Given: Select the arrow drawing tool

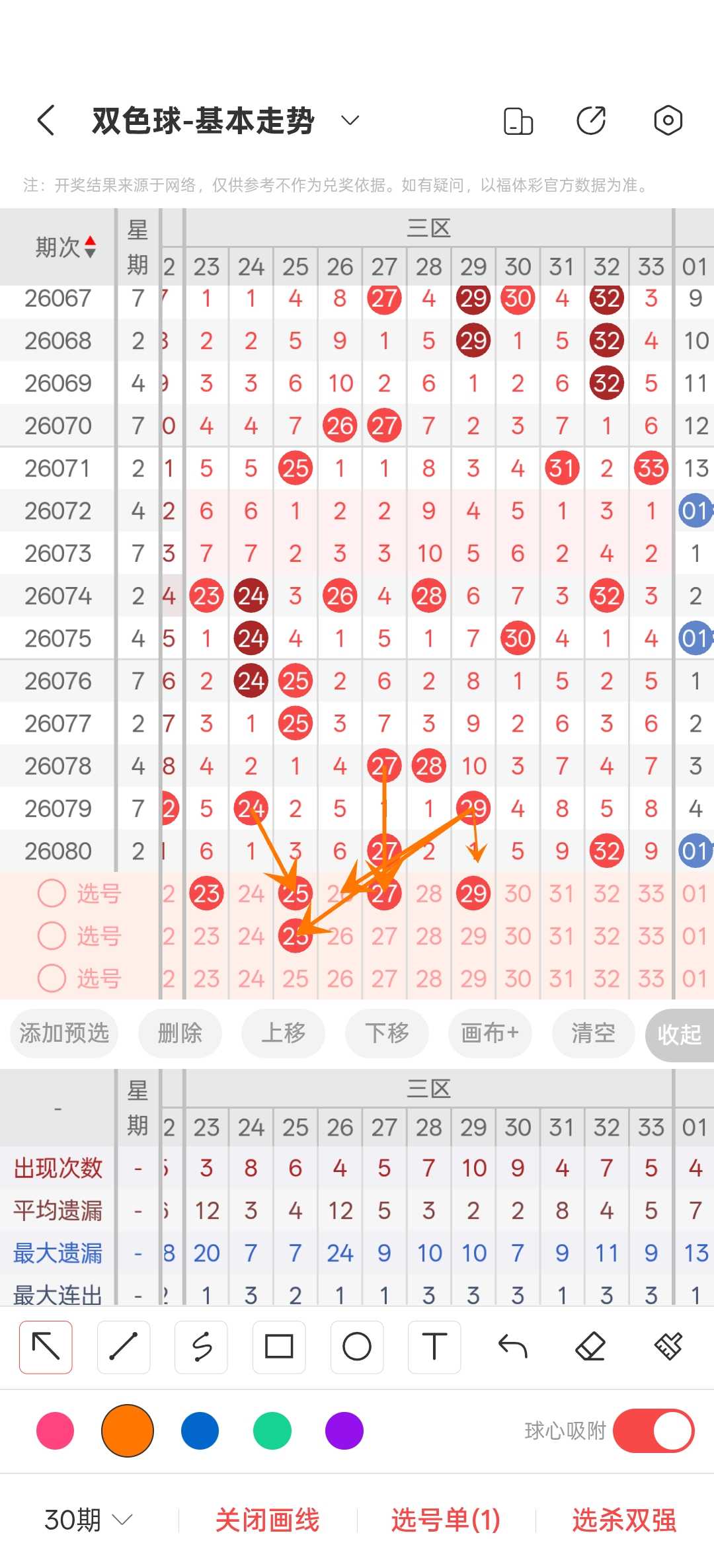Looking at the screenshot, I should 46,1347.
